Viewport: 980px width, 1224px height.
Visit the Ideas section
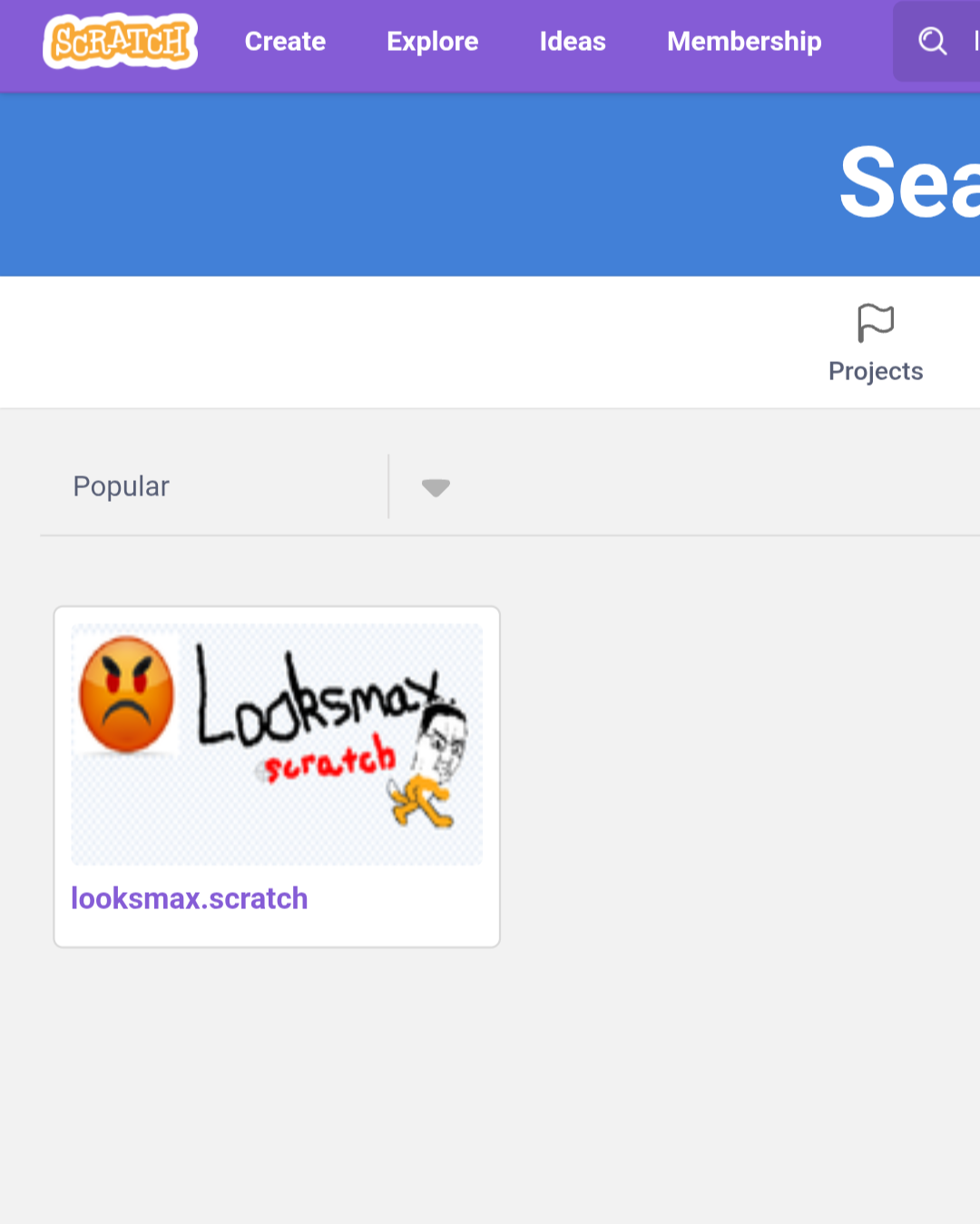[573, 42]
